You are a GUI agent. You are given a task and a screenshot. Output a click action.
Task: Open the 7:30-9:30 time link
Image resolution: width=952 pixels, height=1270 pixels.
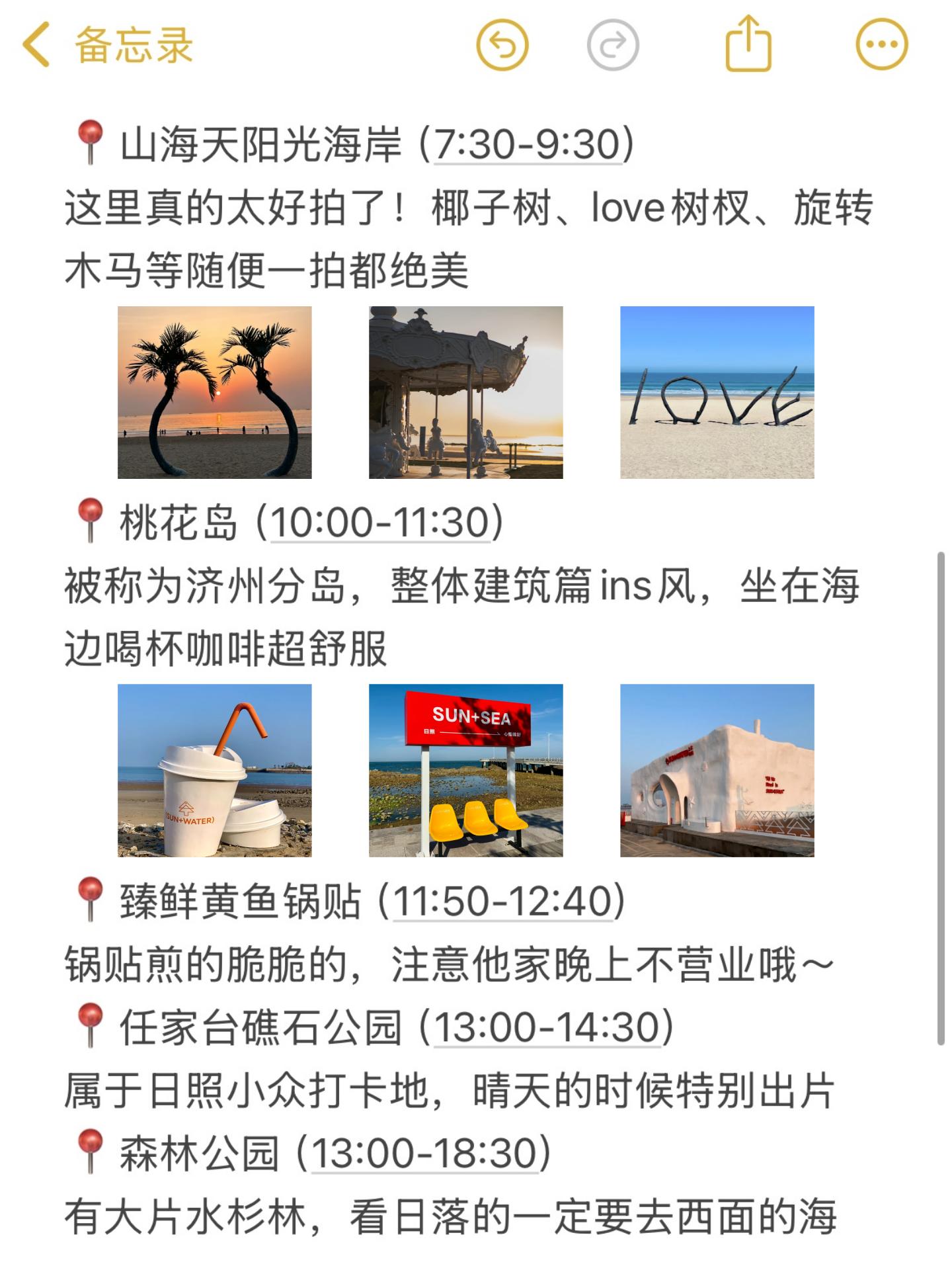pyautogui.click(x=528, y=144)
